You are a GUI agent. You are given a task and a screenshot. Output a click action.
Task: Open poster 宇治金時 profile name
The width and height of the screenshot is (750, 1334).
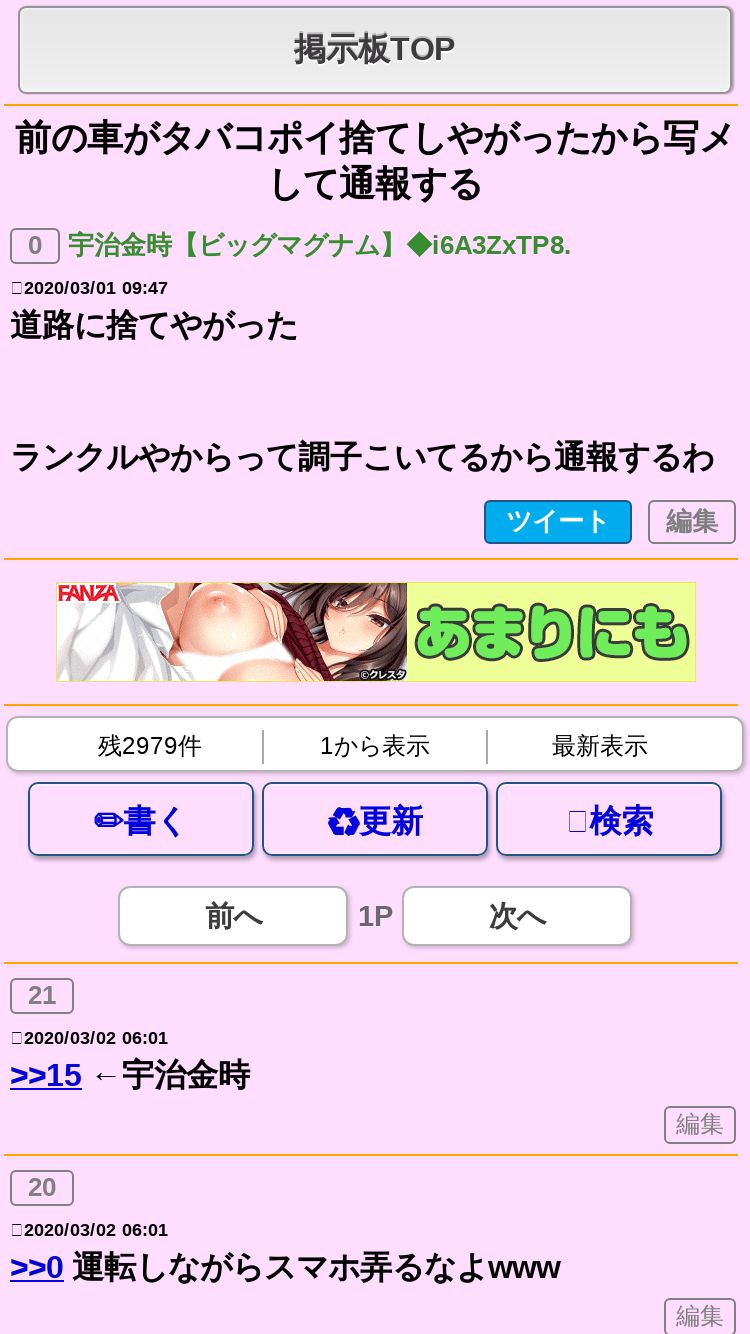coord(319,245)
